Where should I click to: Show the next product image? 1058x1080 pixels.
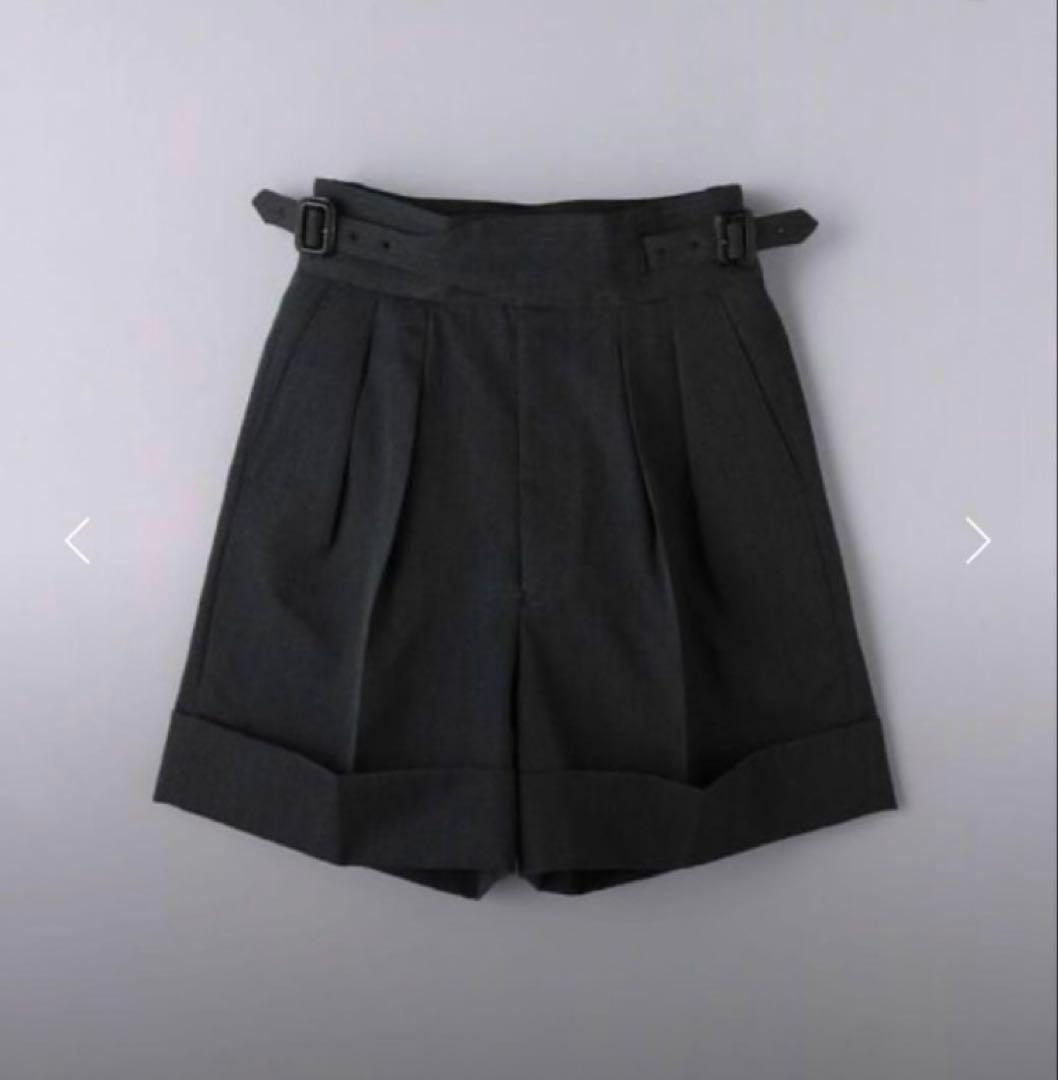tap(977, 540)
